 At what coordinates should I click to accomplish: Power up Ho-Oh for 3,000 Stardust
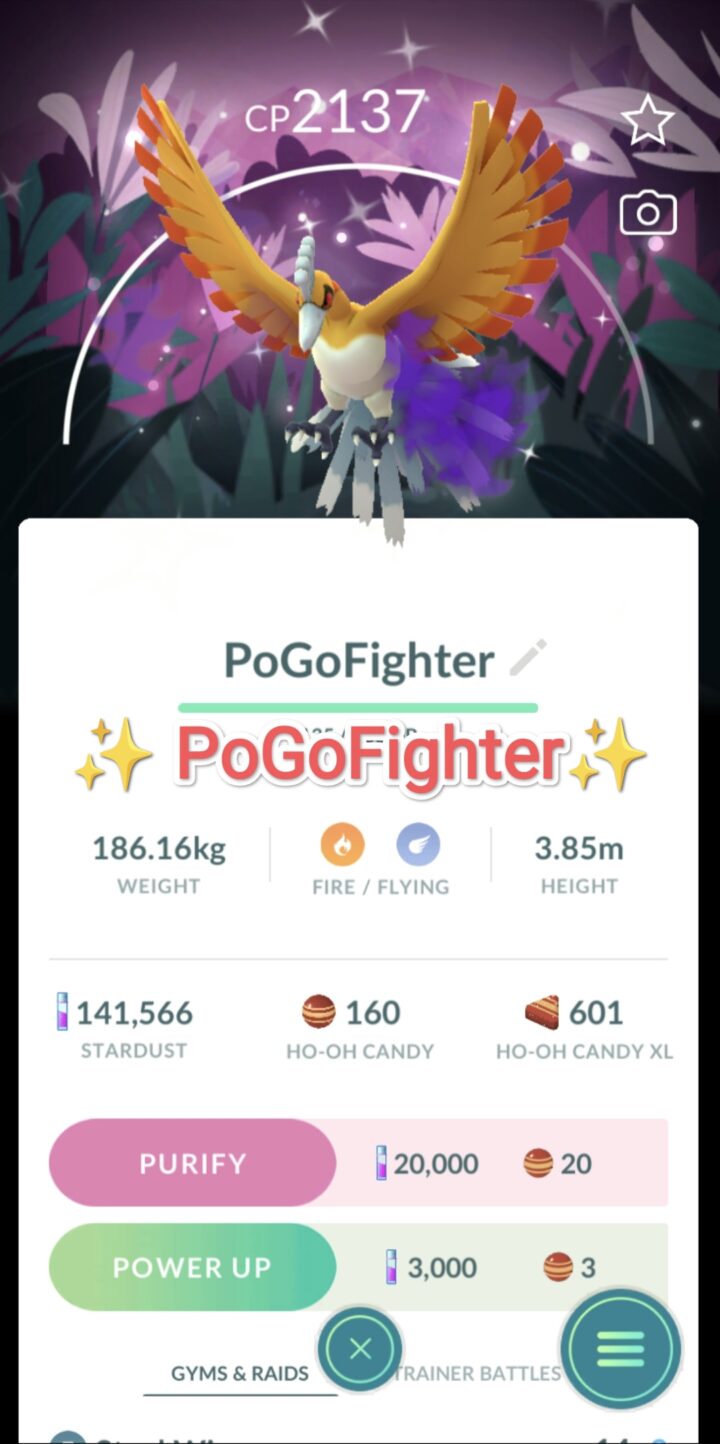click(x=192, y=1267)
